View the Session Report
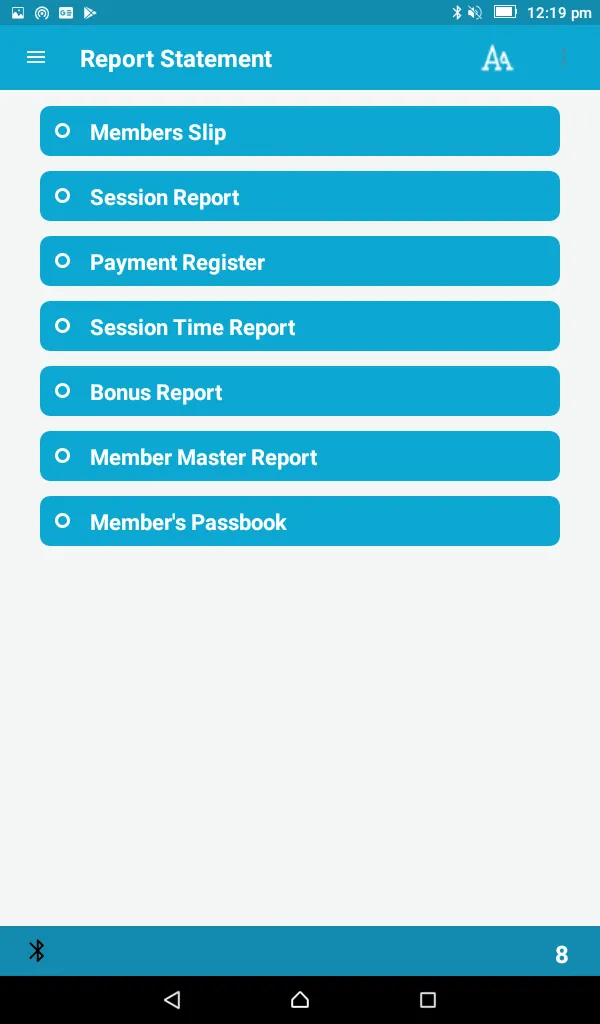The image size is (600, 1024). (x=300, y=197)
